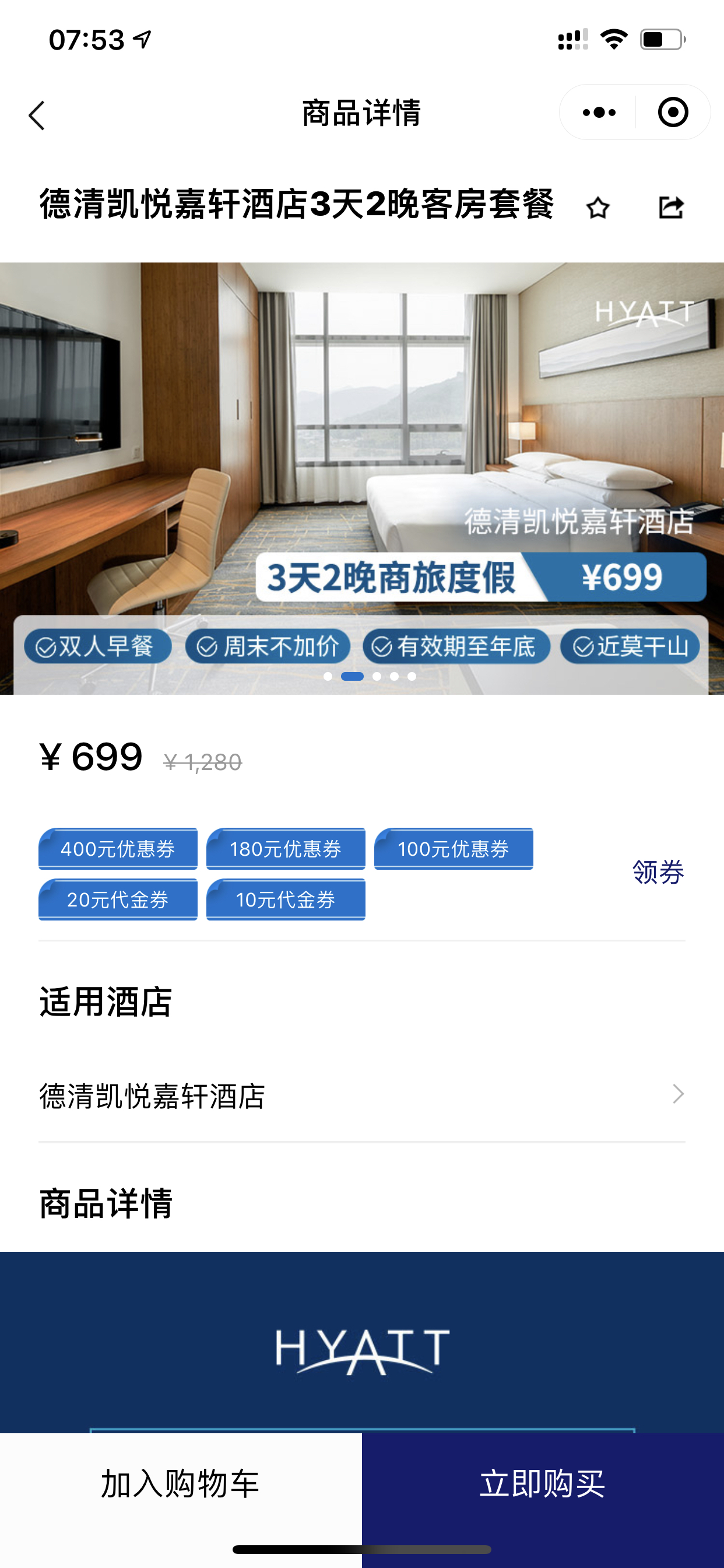Close the mini program

pyautogui.click(x=673, y=113)
